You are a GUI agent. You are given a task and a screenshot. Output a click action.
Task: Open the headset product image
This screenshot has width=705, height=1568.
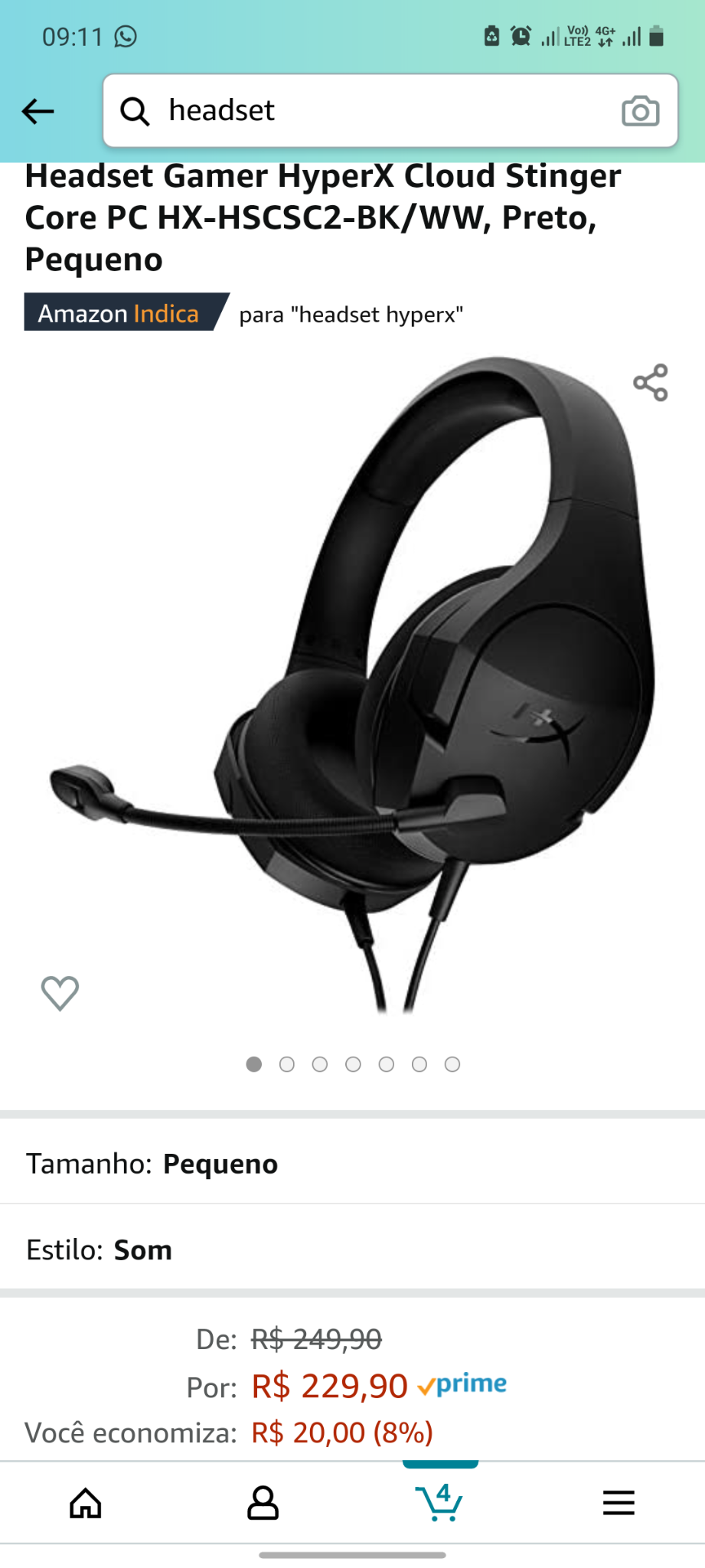tap(352, 685)
